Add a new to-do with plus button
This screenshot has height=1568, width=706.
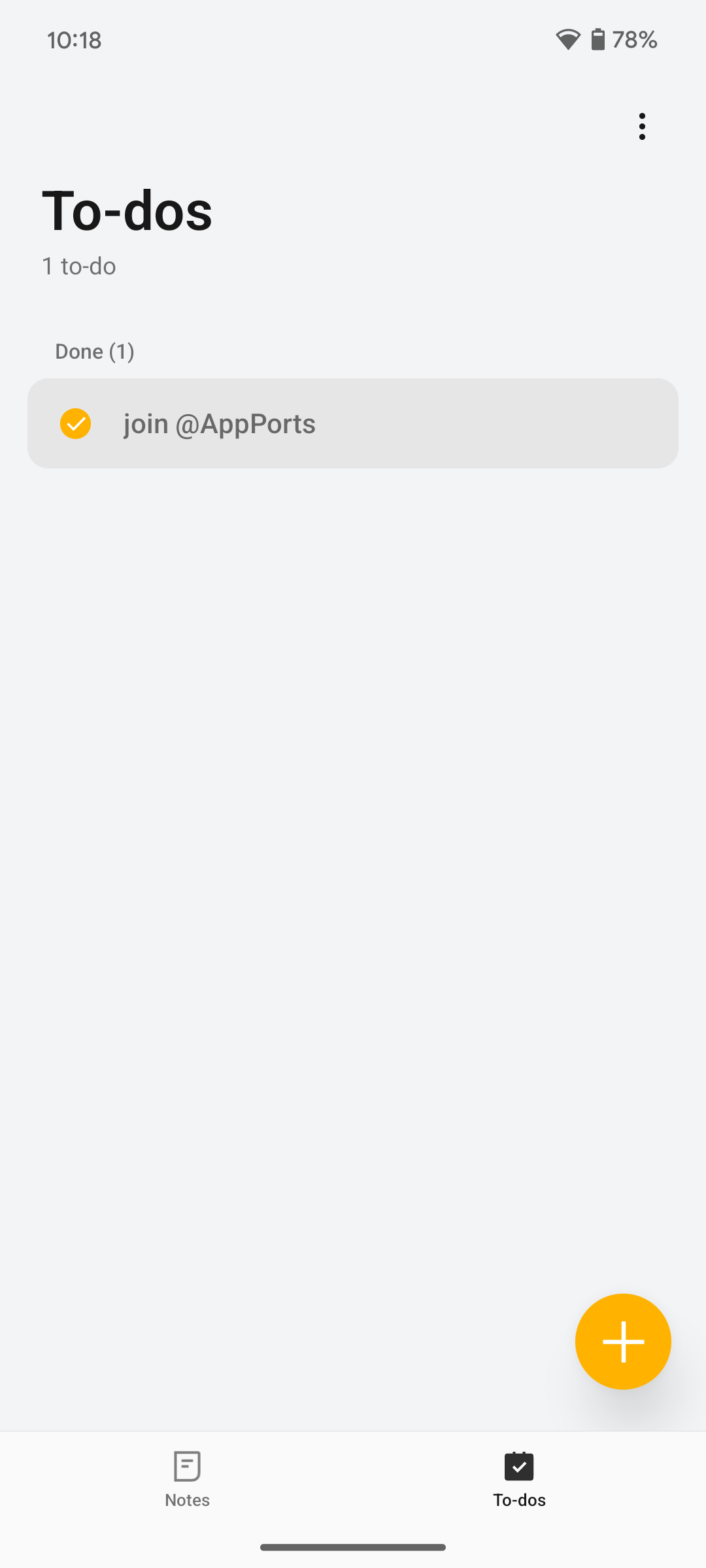623,1341
